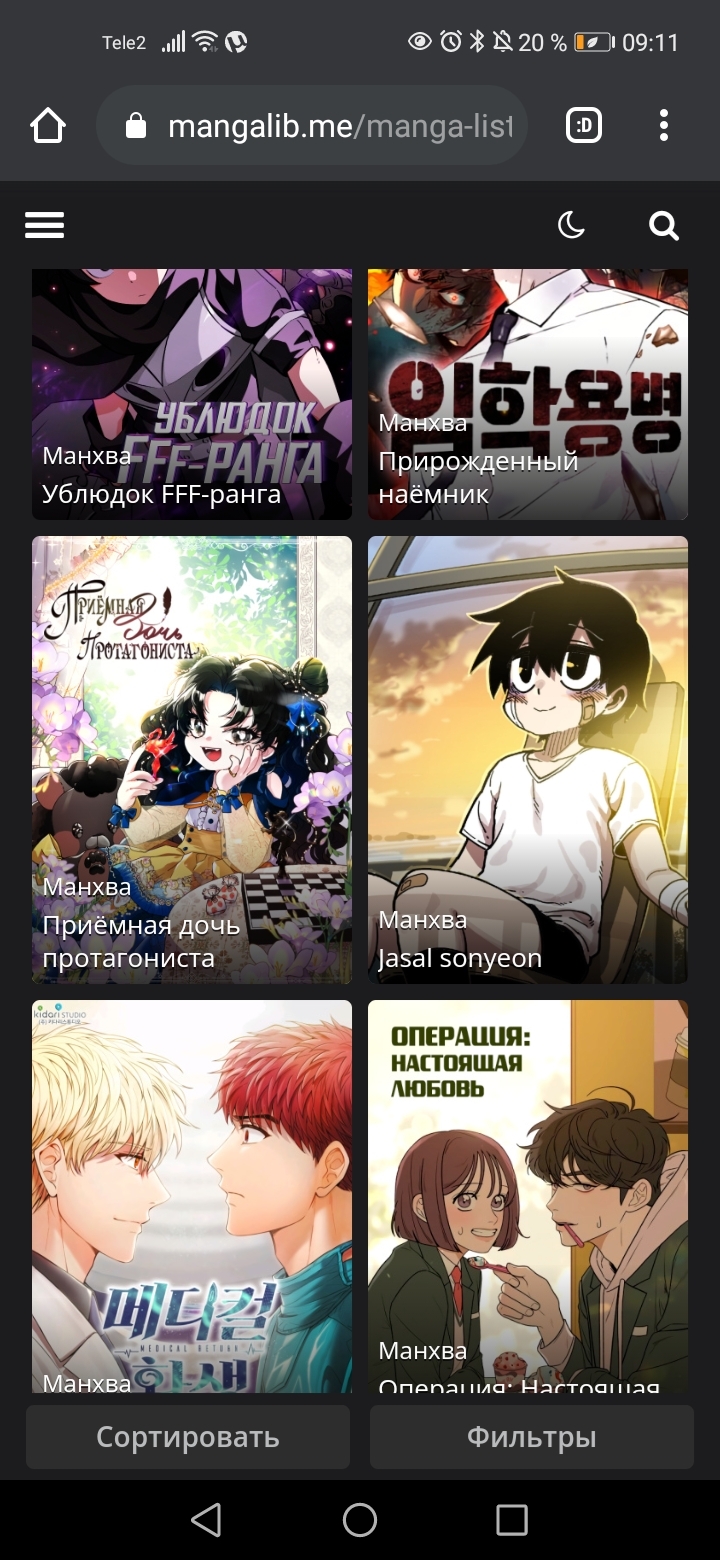
Task: Open the browser tab switcher
Action: (x=584, y=126)
